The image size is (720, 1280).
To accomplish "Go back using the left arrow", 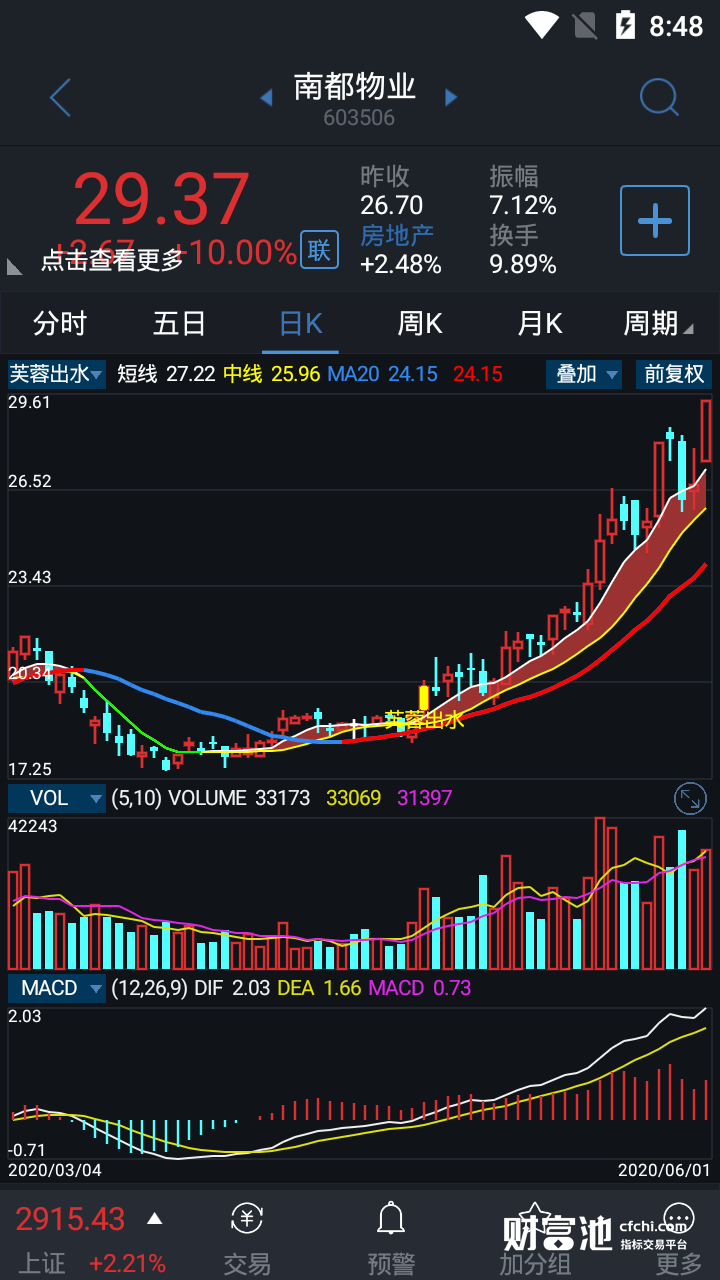I will pos(60,98).
